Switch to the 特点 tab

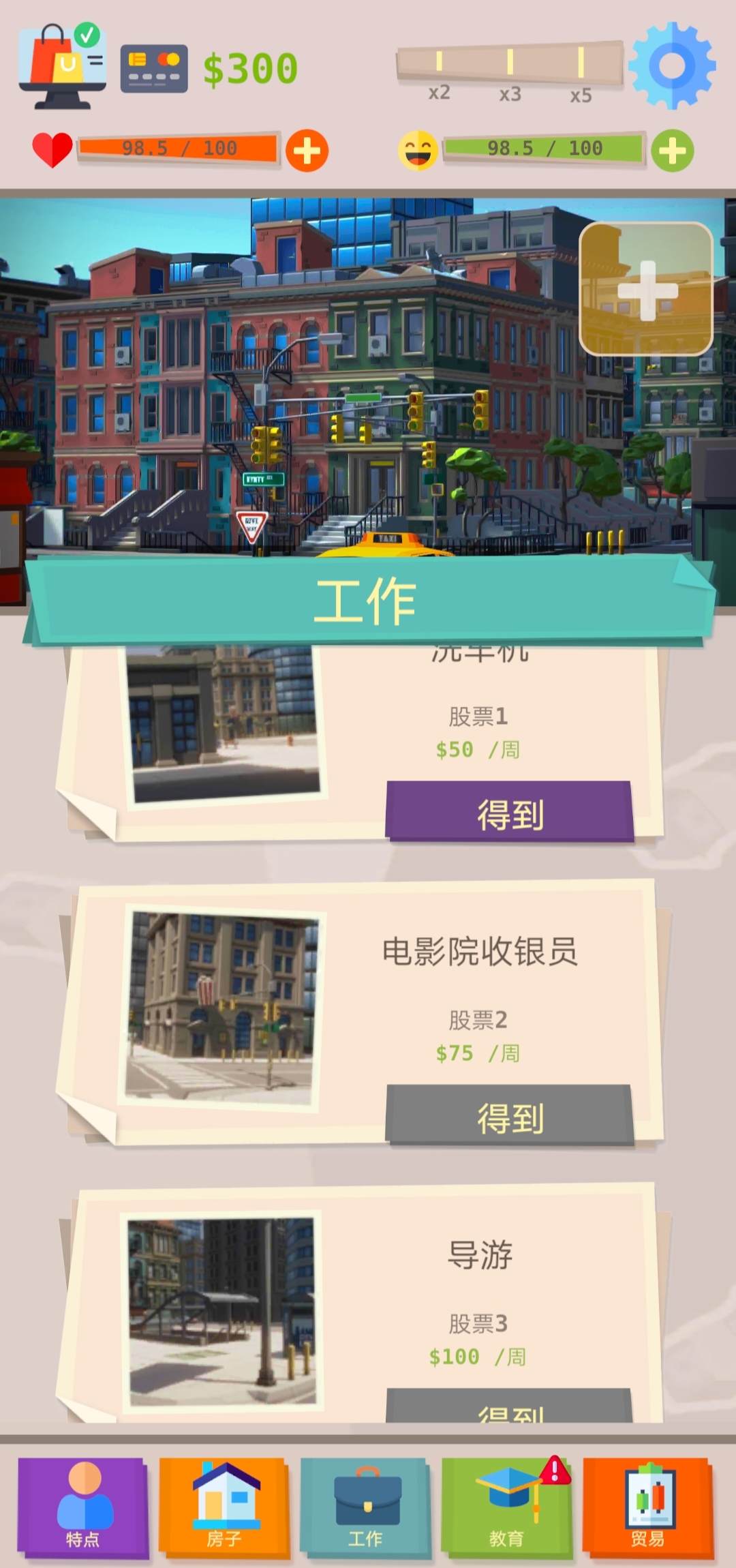pos(83,1508)
